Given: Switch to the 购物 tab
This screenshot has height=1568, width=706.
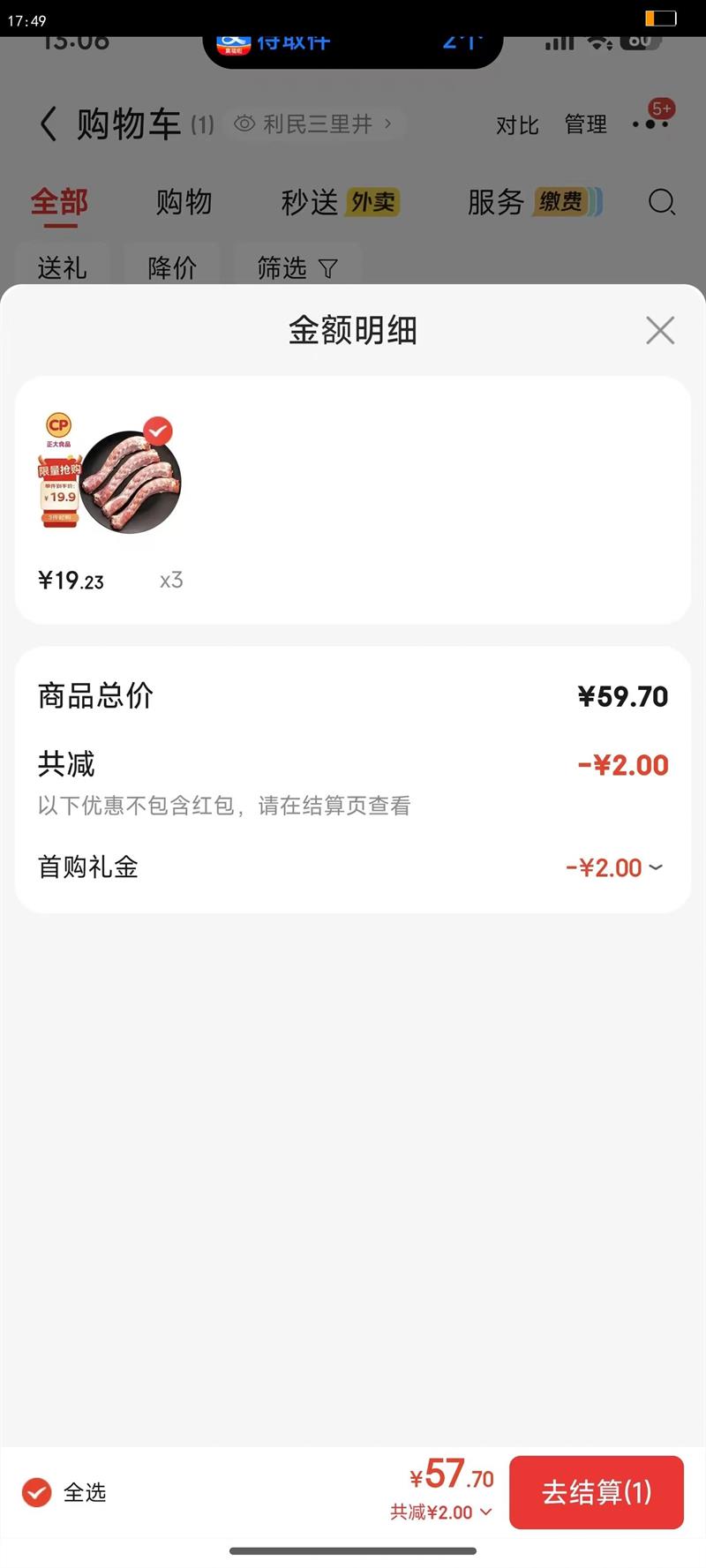Looking at the screenshot, I should pos(184,202).
